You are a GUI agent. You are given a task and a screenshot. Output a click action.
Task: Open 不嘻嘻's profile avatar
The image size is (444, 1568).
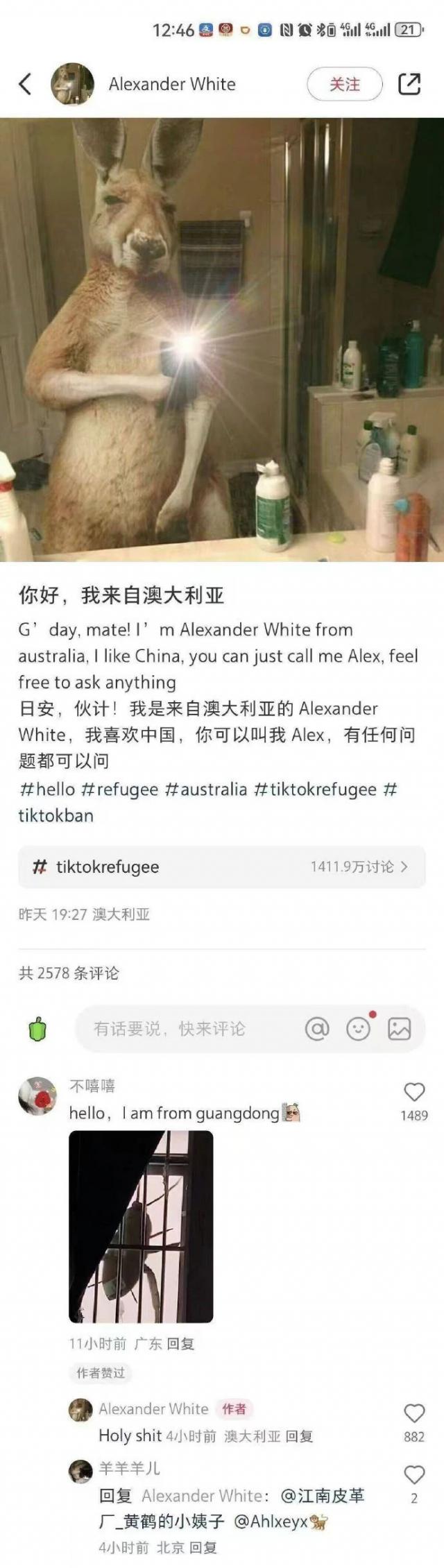click(x=37, y=1096)
